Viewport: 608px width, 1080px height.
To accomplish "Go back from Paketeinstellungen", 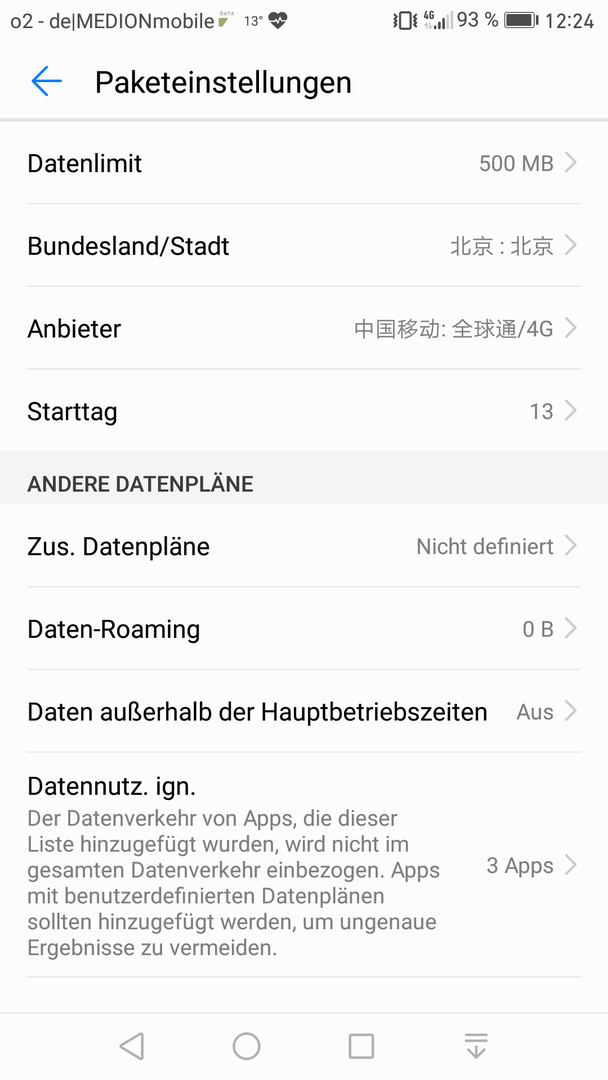I will pos(47,82).
